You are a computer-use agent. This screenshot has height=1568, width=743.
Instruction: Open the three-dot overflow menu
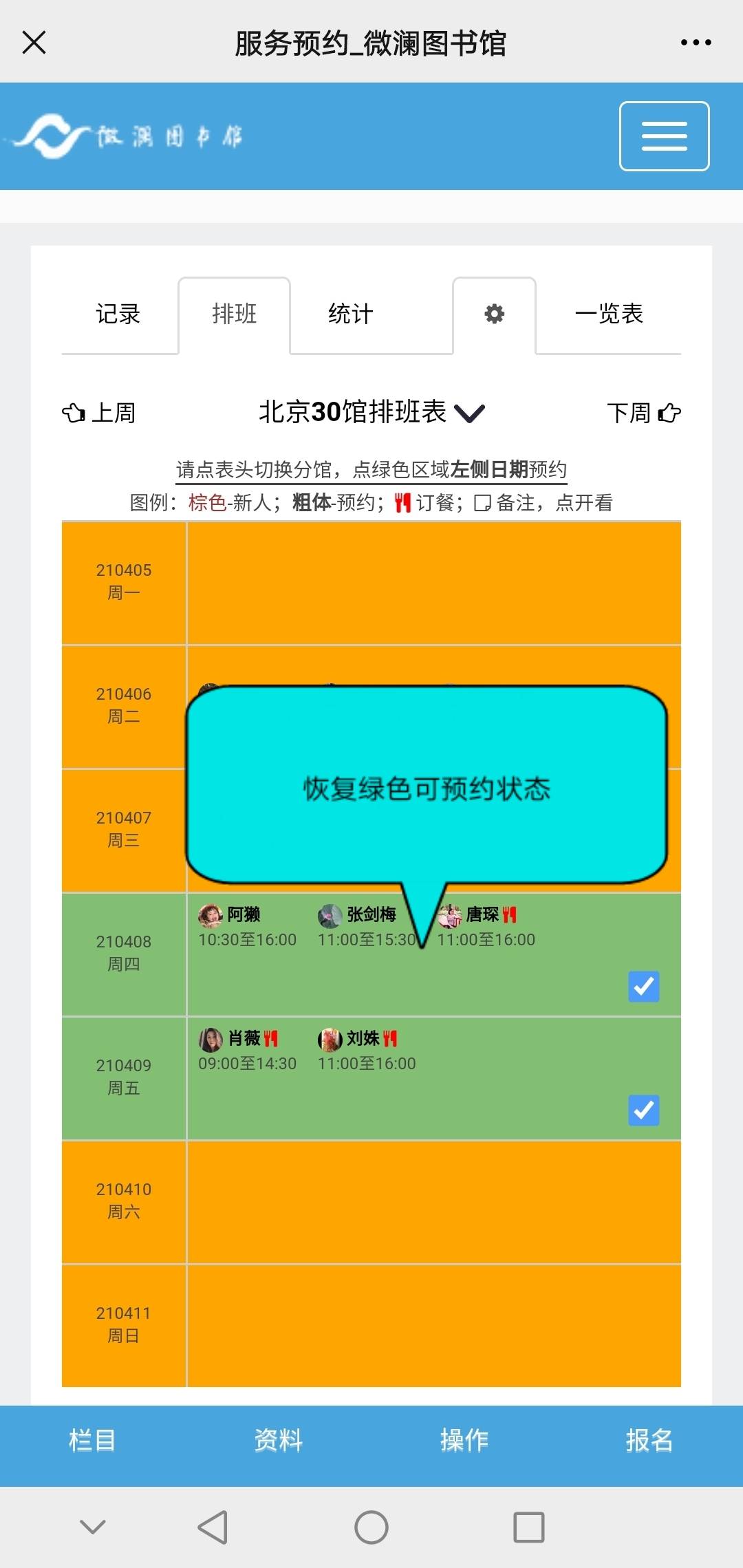tap(696, 43)
